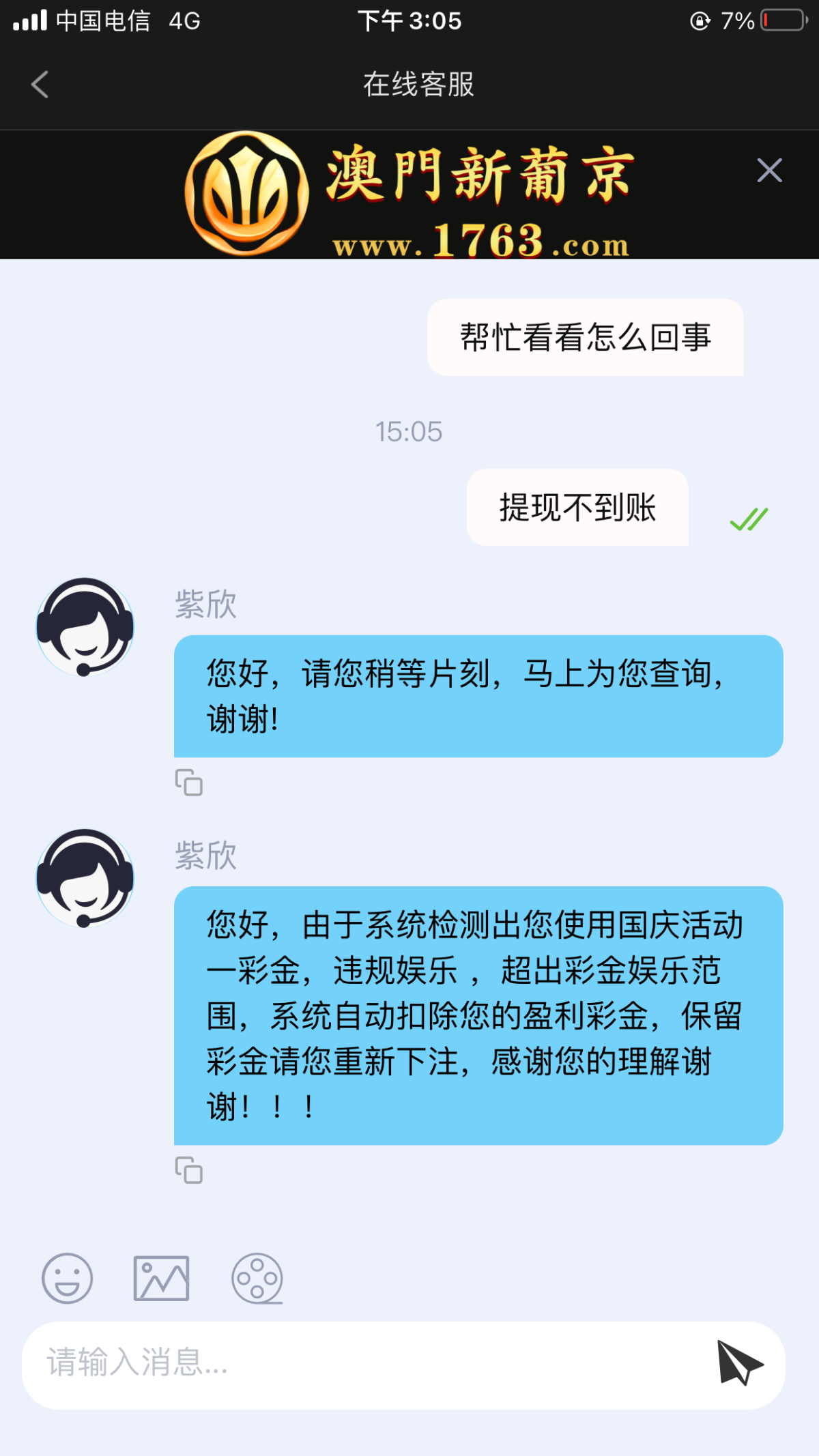Viewport: 819px width, 1456px height.
Task: Dismiss the 澳門新葡京 banner ad
Action: click(x=771, y=169)
